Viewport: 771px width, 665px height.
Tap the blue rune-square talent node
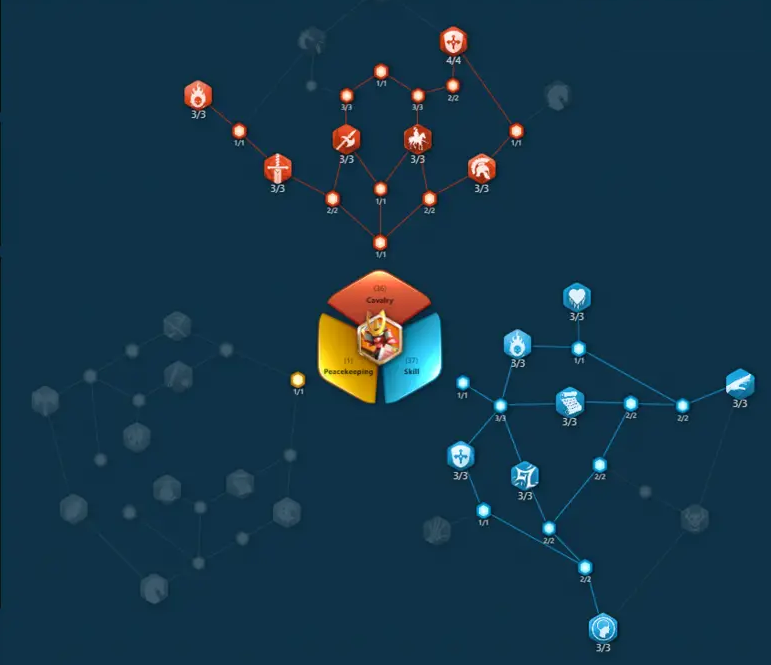click(525, 475)
